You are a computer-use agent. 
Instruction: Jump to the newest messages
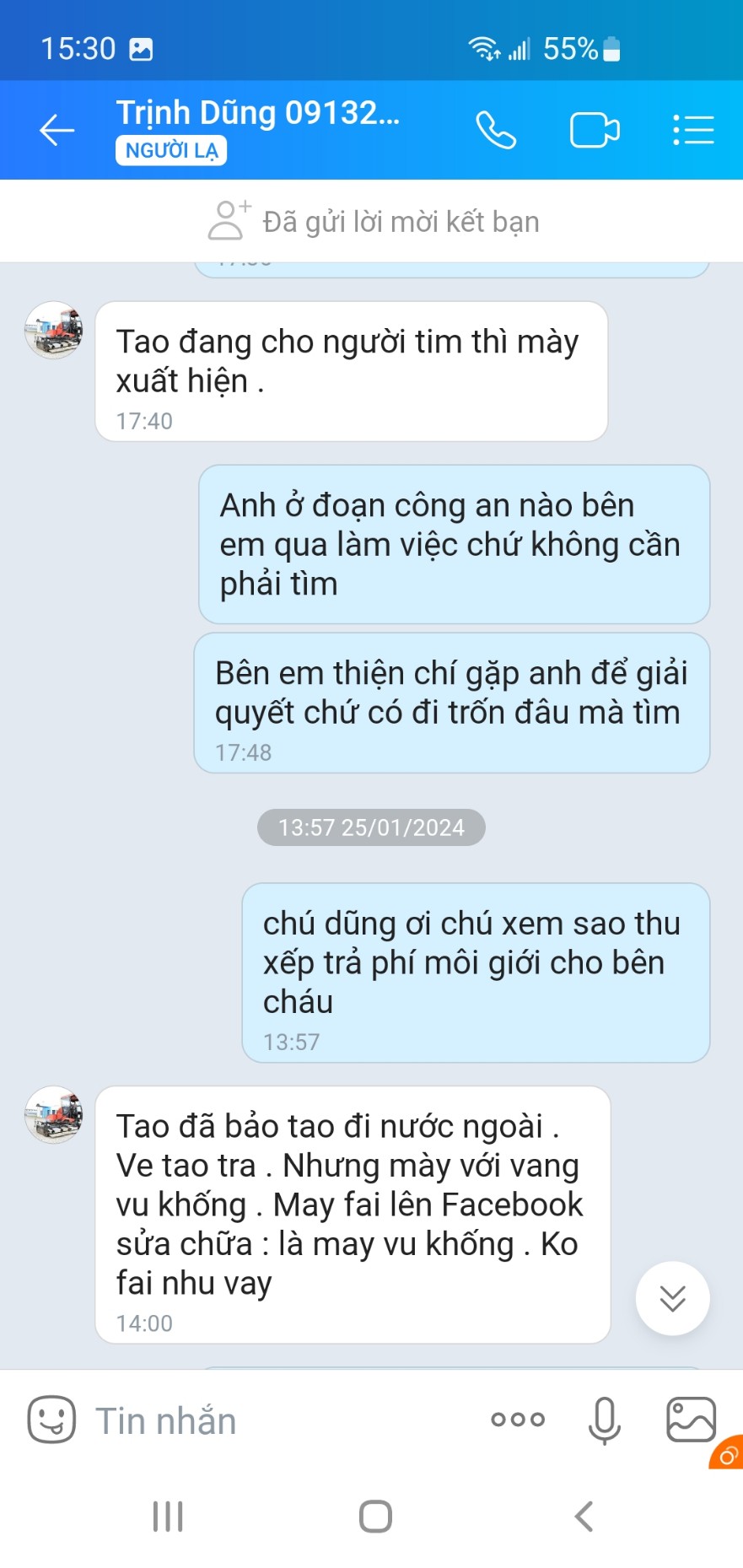click(x=672, y=1298)
